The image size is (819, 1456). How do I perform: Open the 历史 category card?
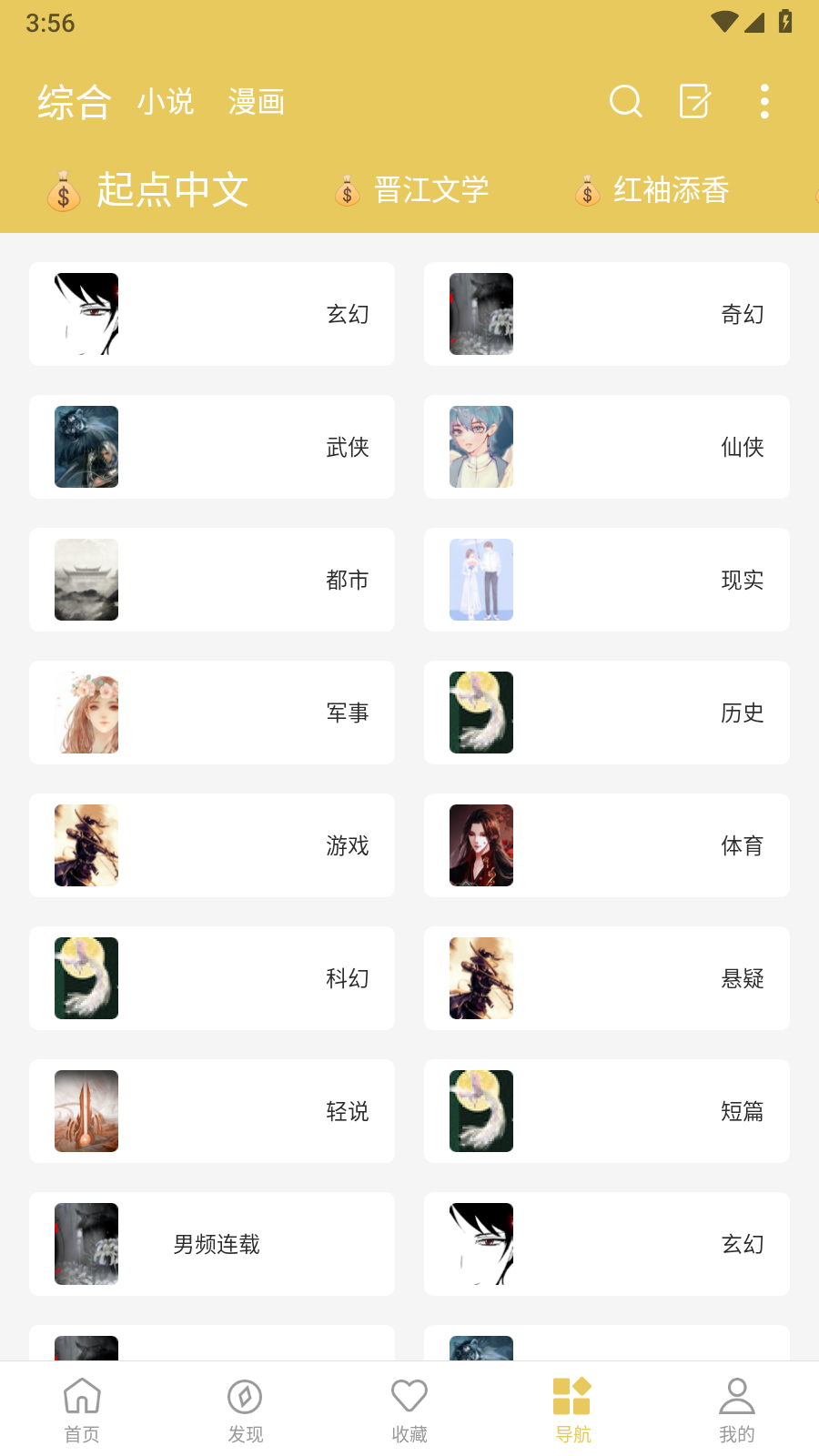(607, 713)
